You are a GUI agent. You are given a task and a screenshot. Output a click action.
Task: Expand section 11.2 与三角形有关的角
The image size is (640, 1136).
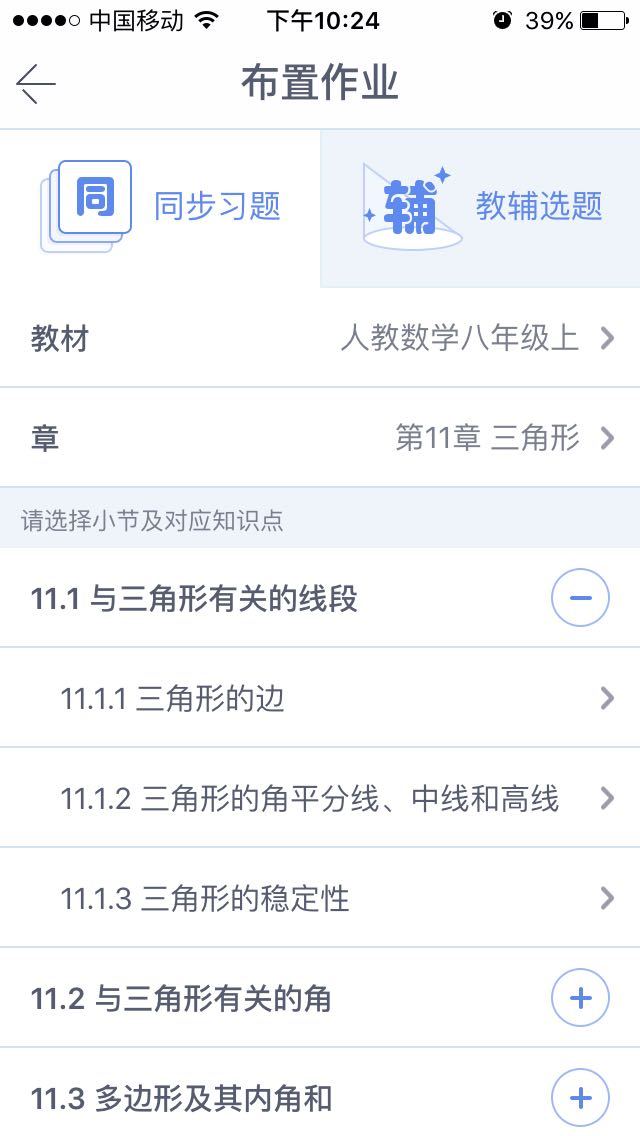[580, 998]
